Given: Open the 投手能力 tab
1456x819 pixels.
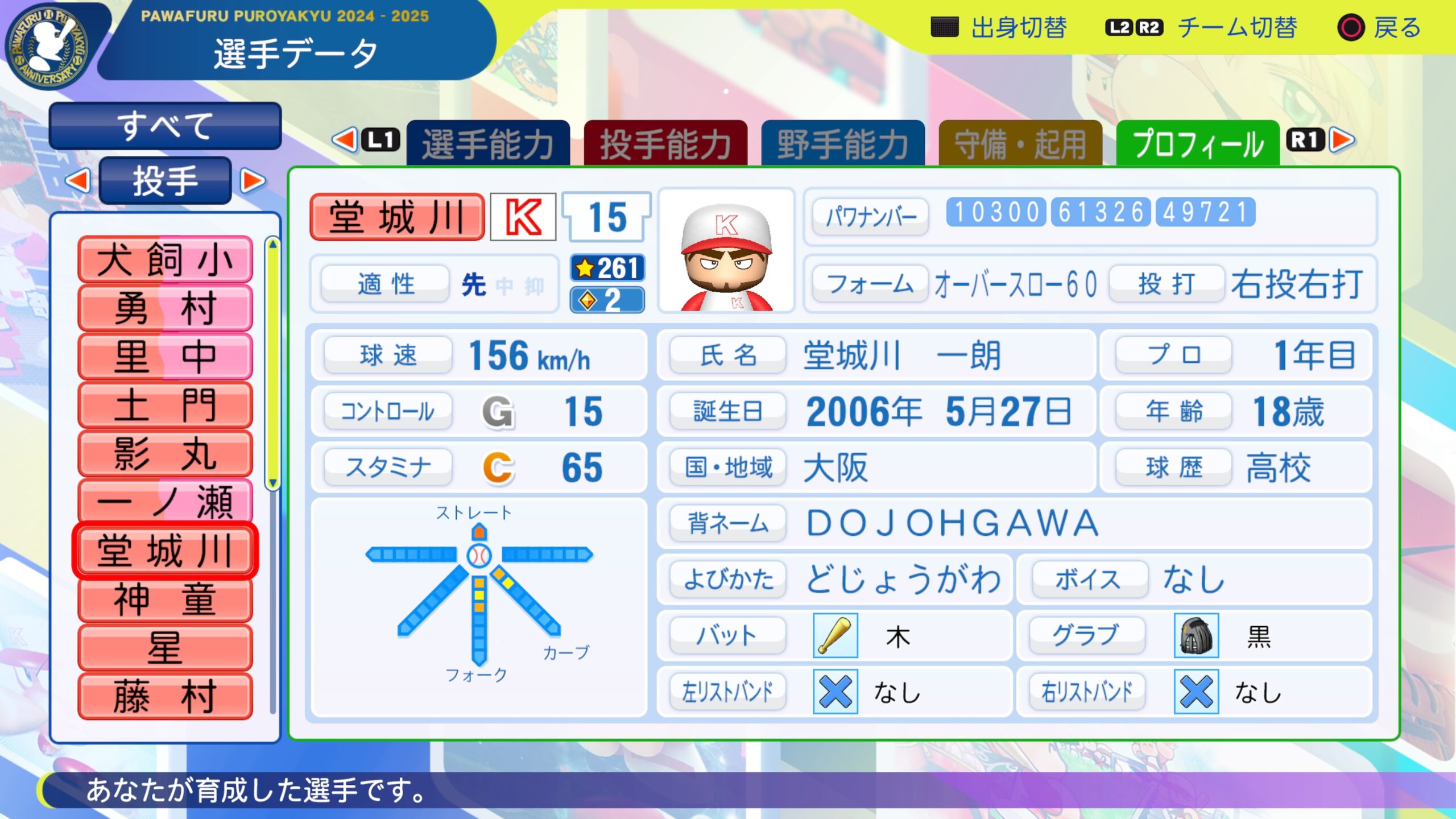Looking at the screenshot, I should click(665, 144).
